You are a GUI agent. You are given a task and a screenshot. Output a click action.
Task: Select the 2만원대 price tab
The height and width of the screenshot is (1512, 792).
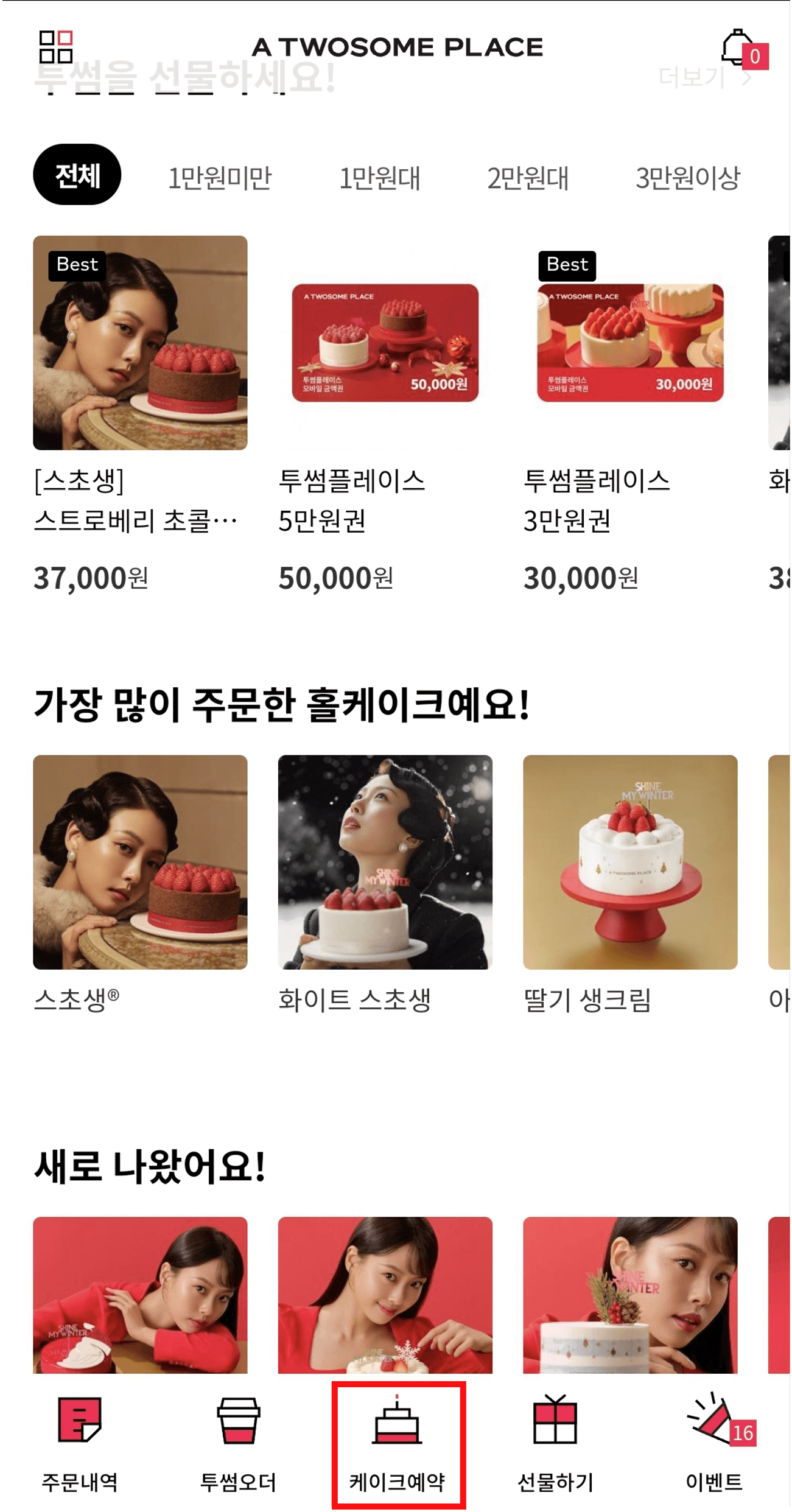(x=528, y=177)
